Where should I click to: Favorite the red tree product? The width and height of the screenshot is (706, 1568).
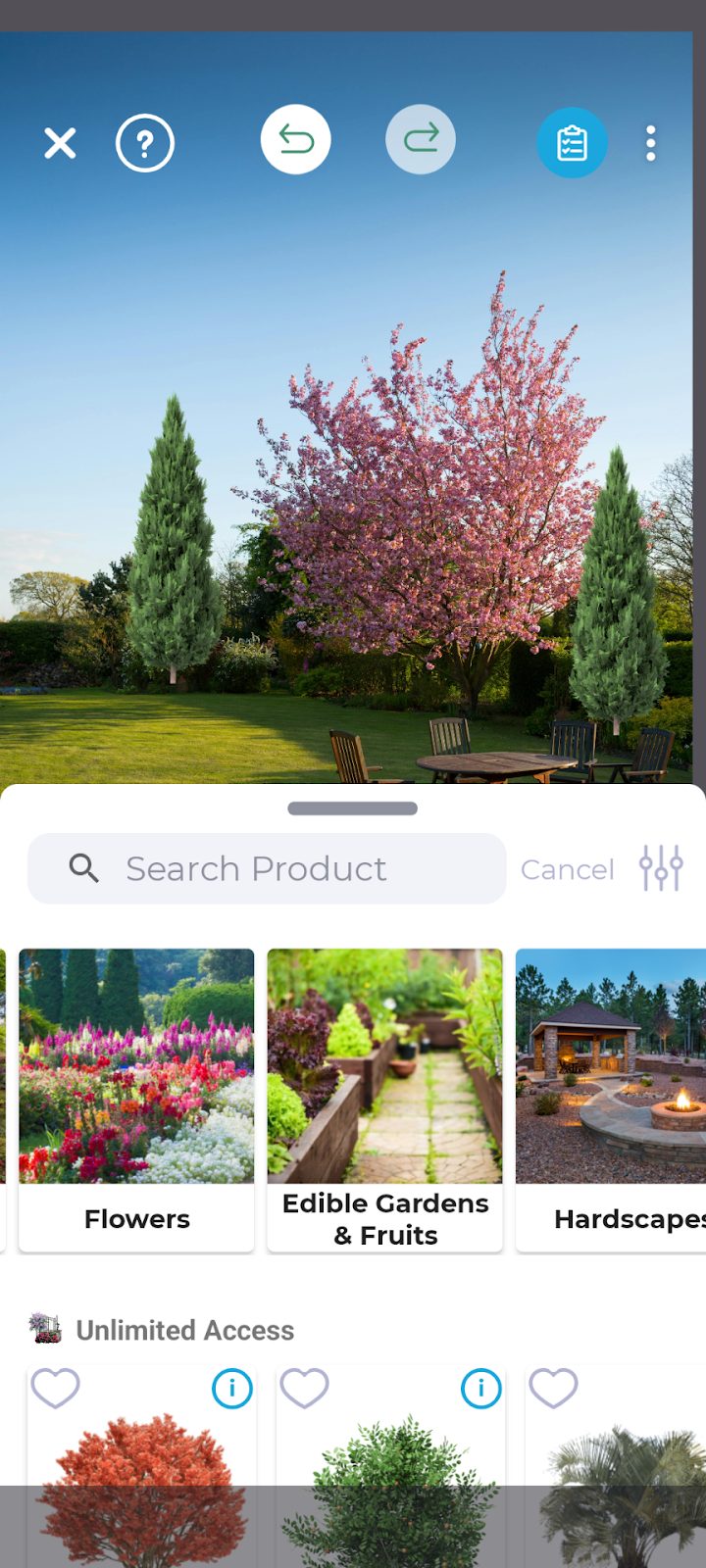coord(56,1388)
